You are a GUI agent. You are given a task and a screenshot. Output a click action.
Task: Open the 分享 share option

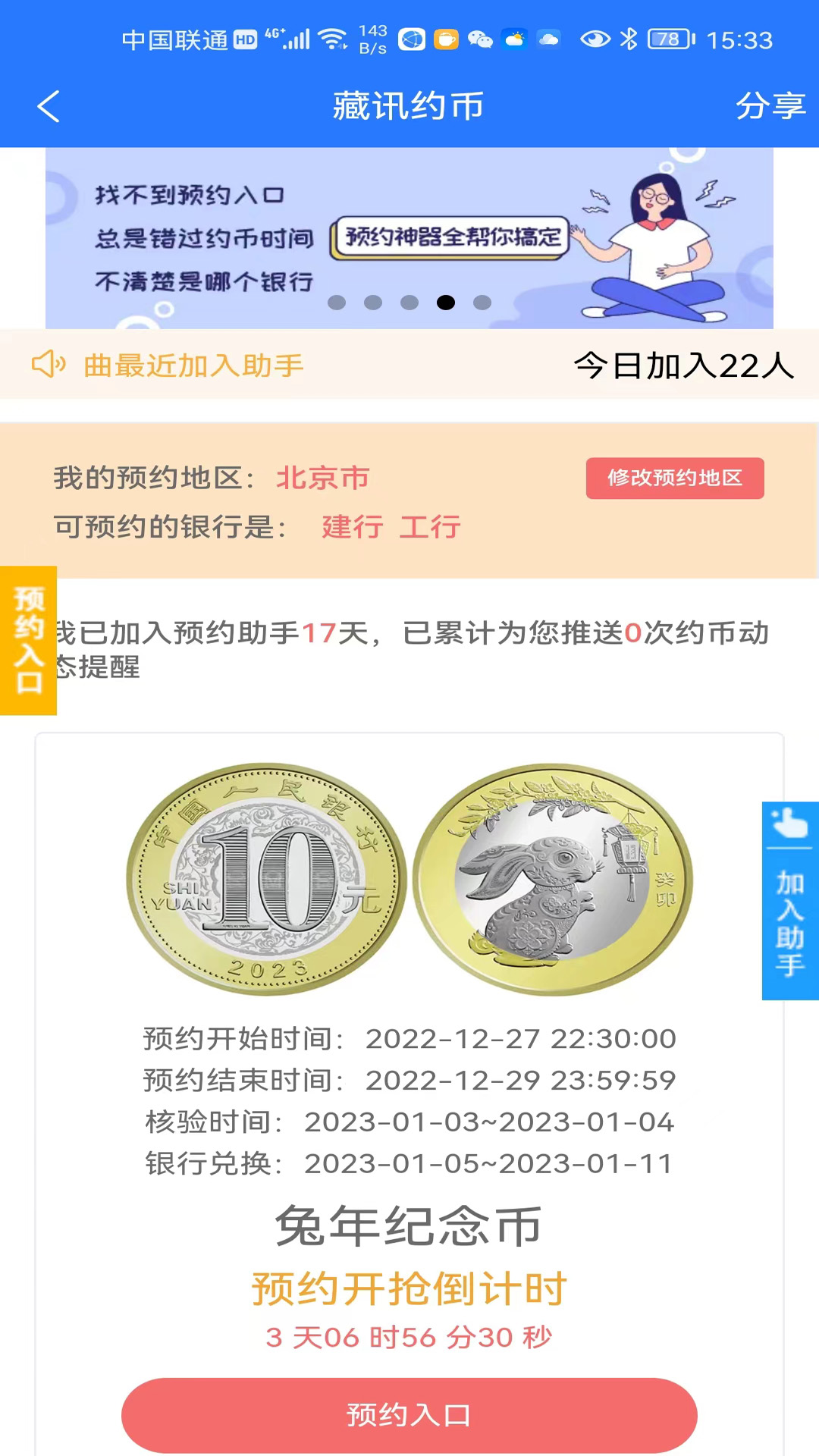click(x=771, y=106)
